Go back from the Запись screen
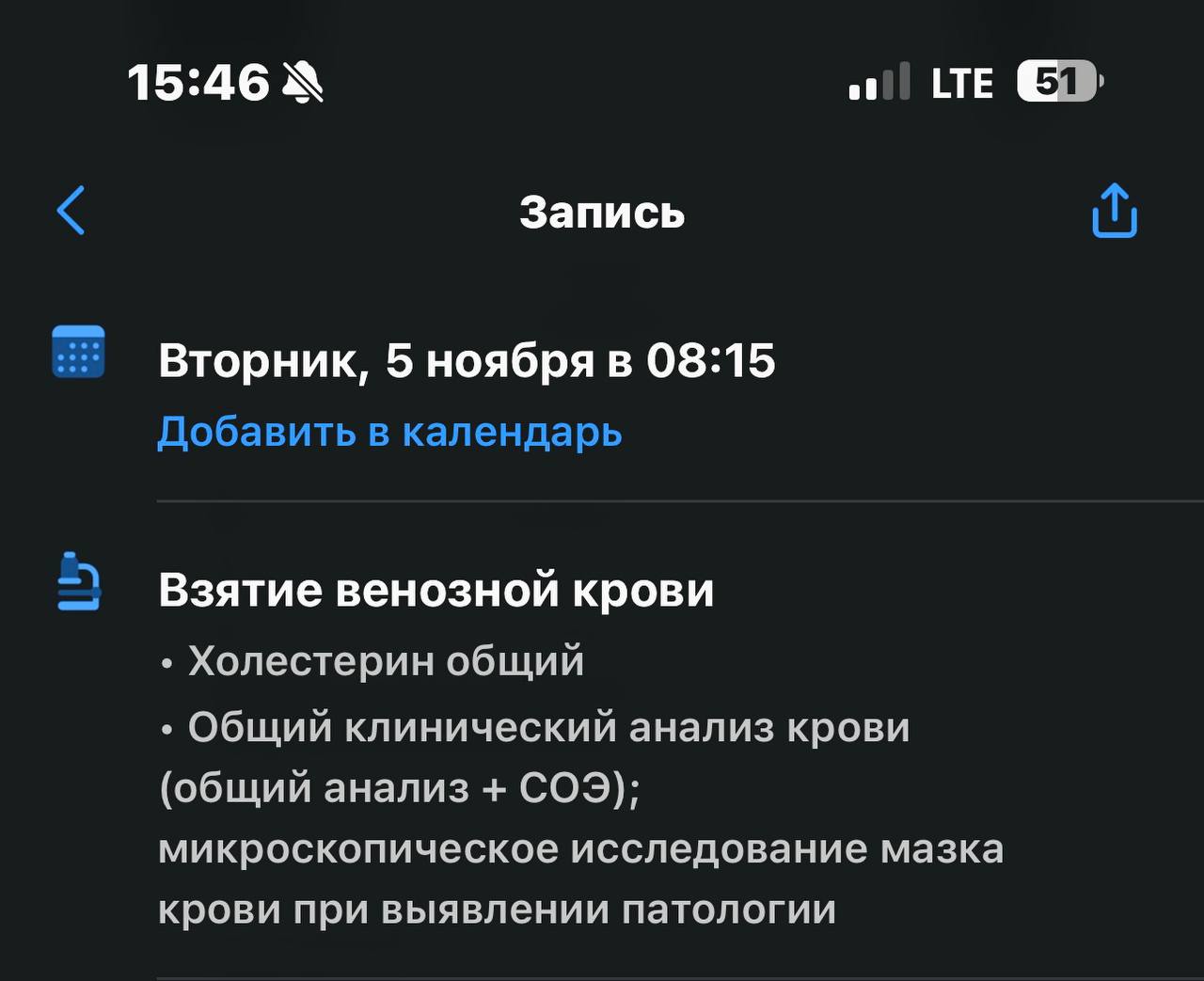The height and width of the screenshot is (981, 1204). point(71,210)
